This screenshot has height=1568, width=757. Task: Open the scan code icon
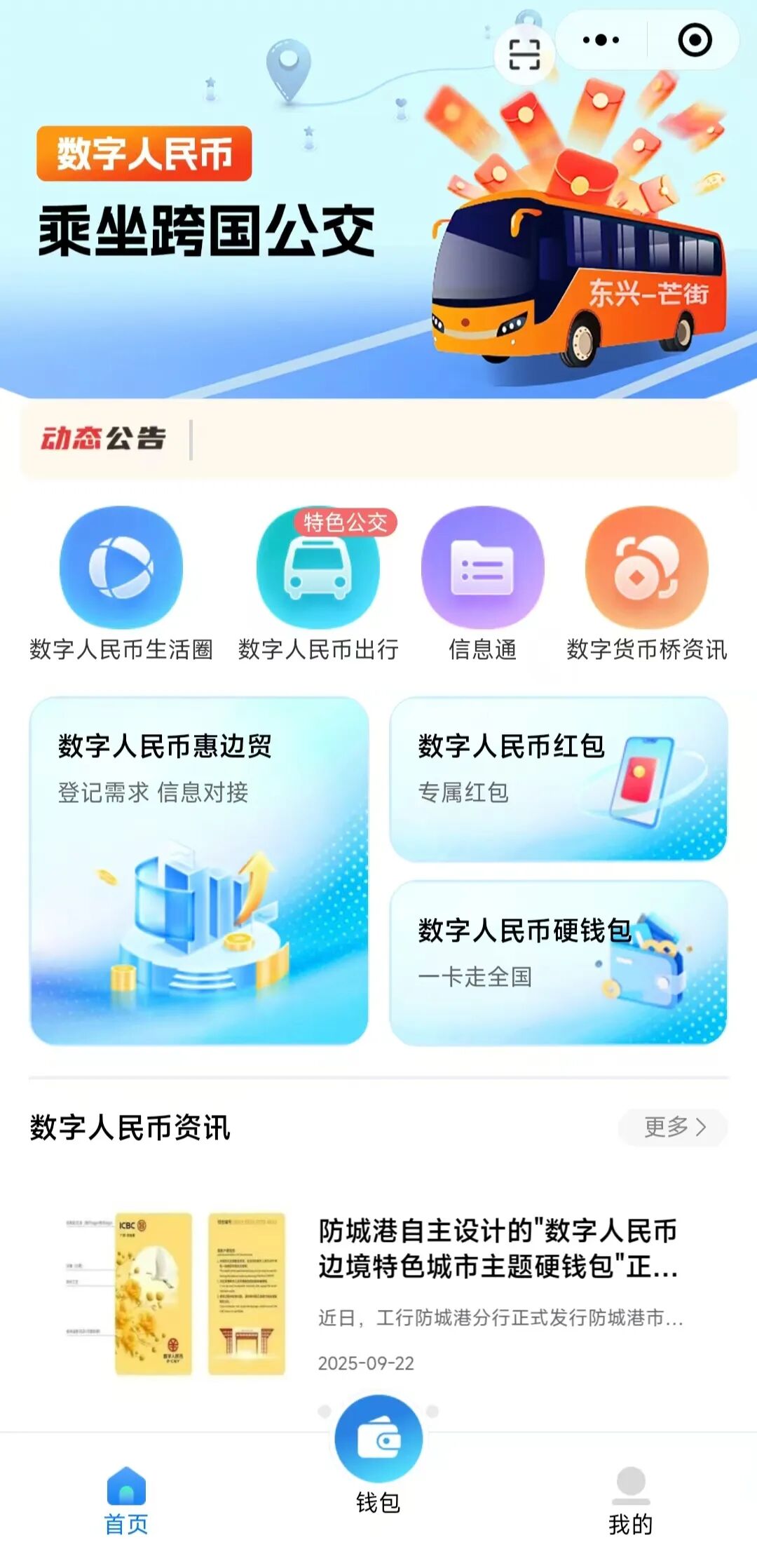[524, 55]
